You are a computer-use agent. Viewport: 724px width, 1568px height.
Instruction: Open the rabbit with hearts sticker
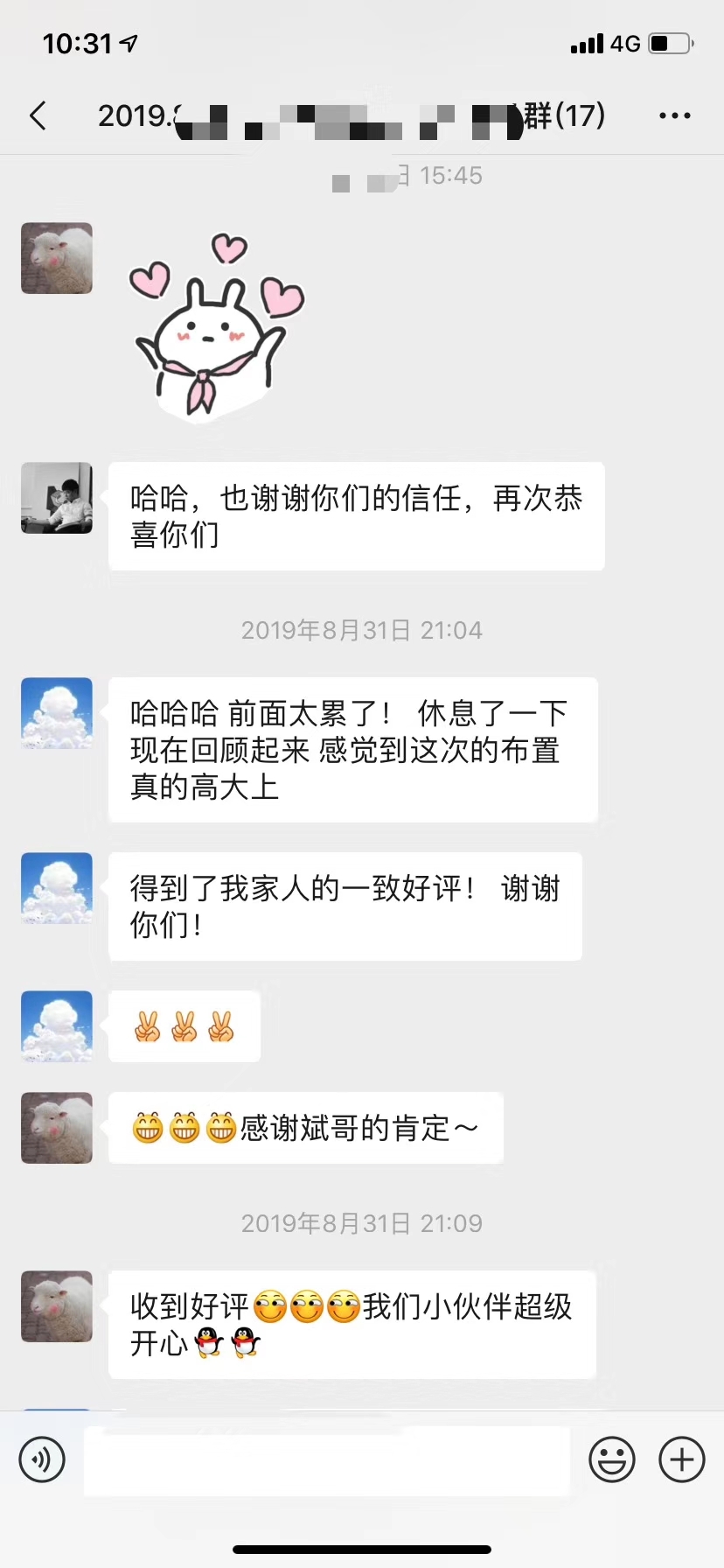pos(217,326)
